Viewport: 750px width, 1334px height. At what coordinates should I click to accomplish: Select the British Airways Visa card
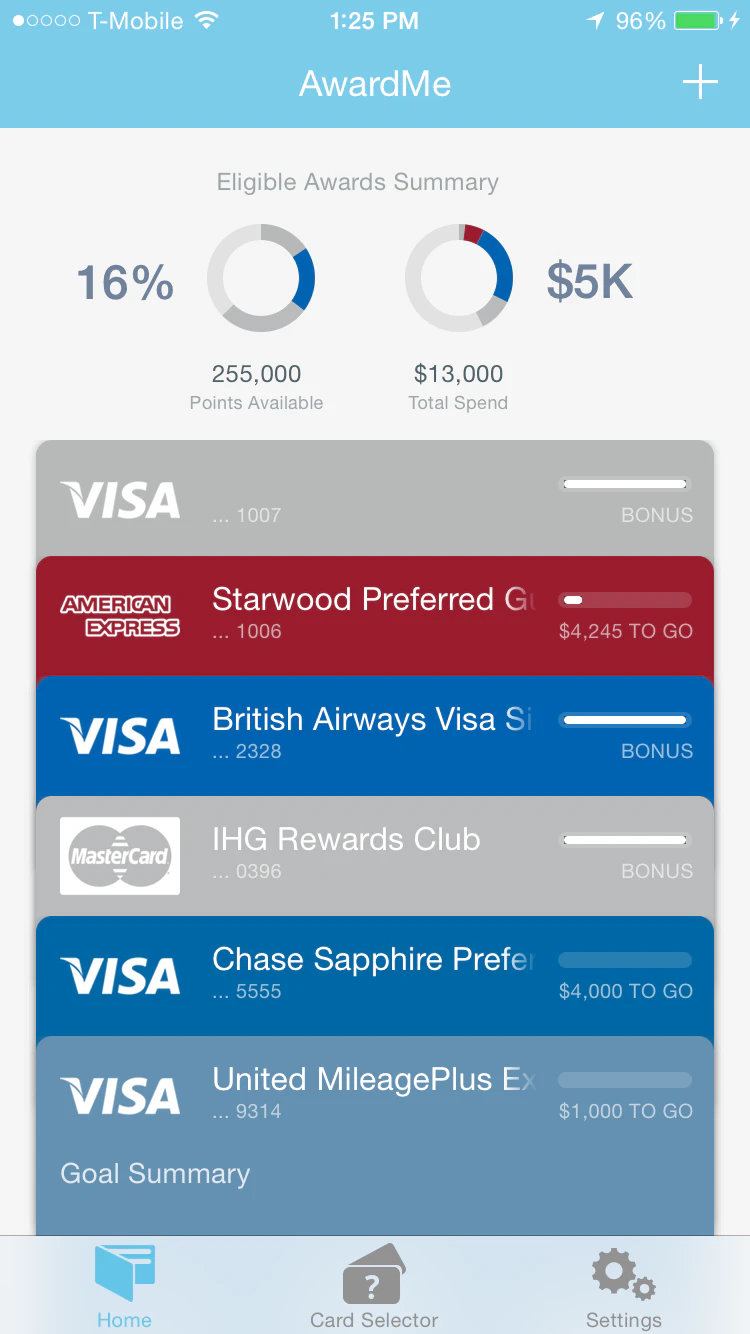[x=375, y=735]
